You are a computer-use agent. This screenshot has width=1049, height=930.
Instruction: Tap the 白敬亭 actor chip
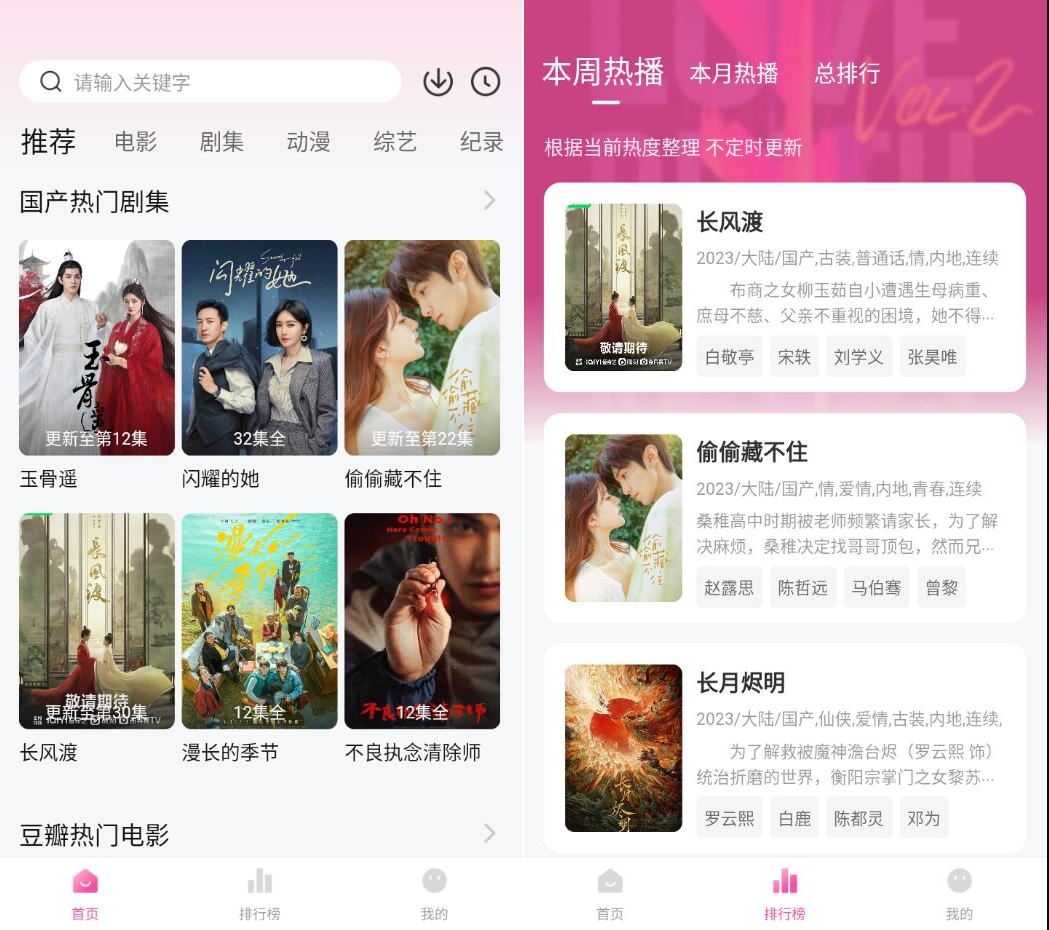click(729, 357)
